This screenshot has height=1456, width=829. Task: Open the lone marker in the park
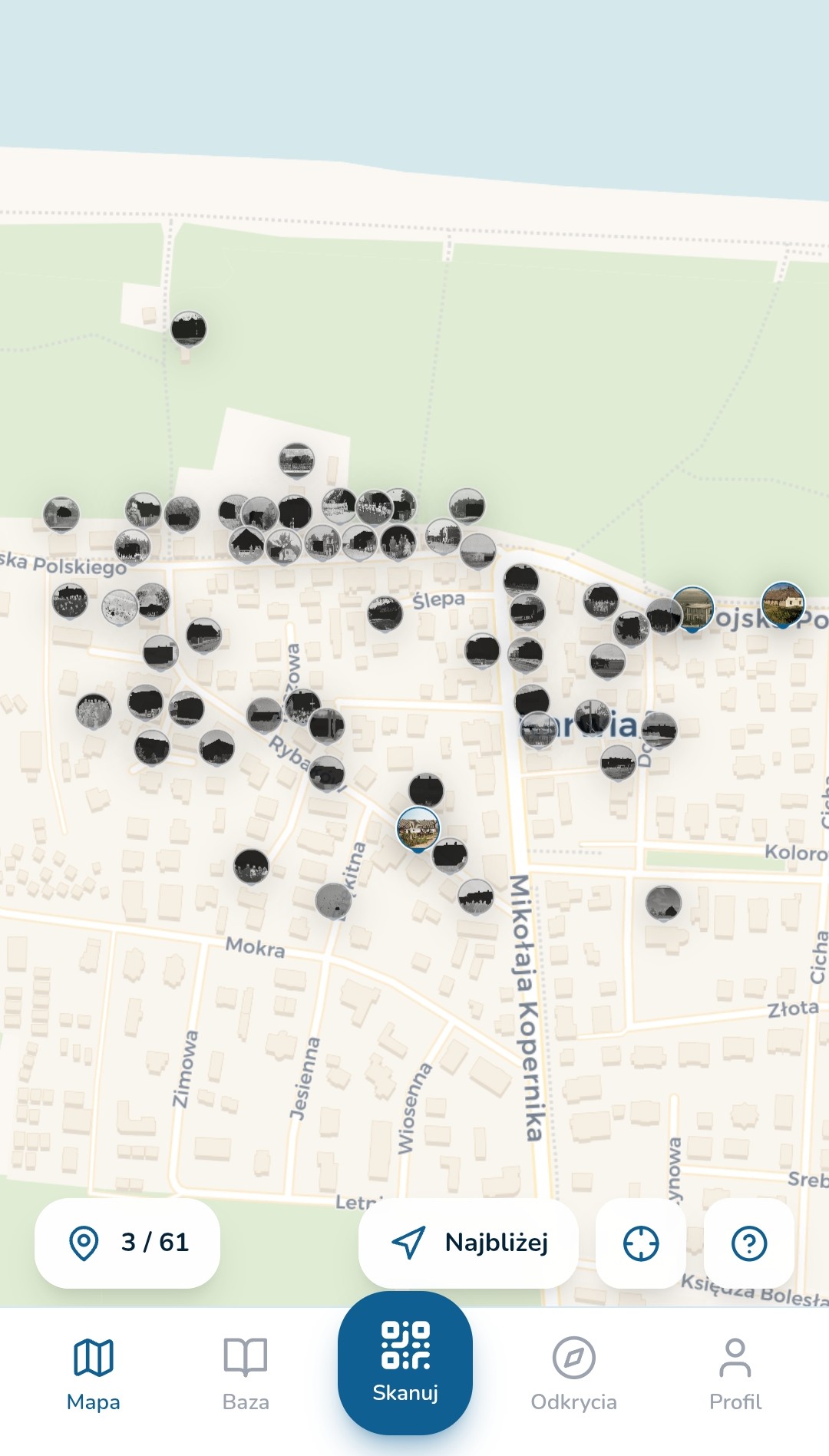188,329
